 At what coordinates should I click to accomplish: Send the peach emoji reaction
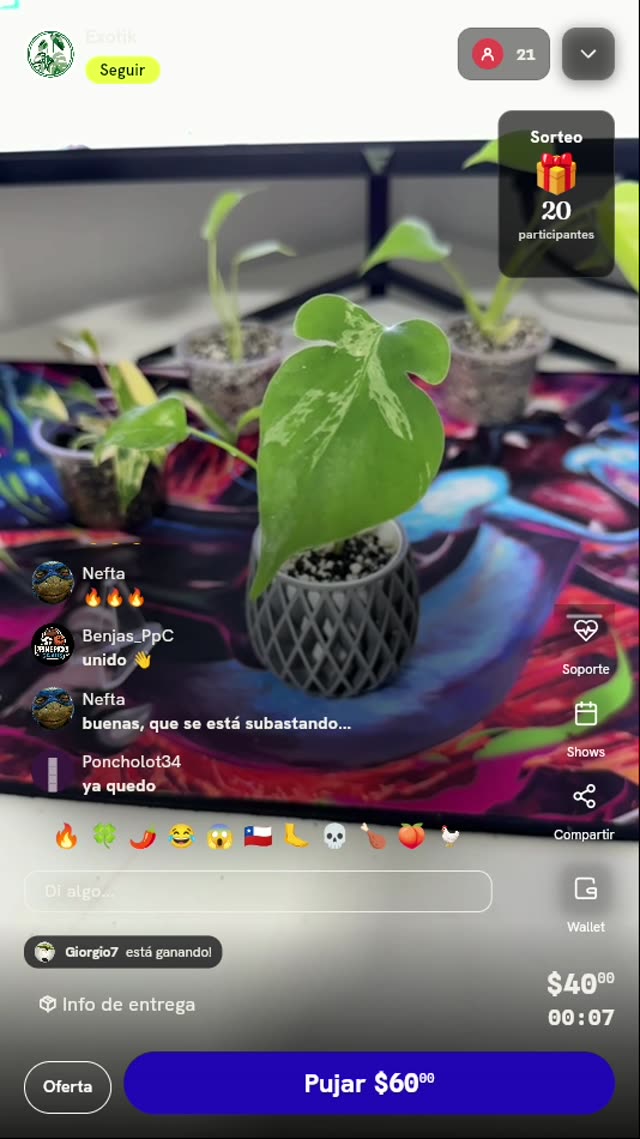tap(411, 837)
